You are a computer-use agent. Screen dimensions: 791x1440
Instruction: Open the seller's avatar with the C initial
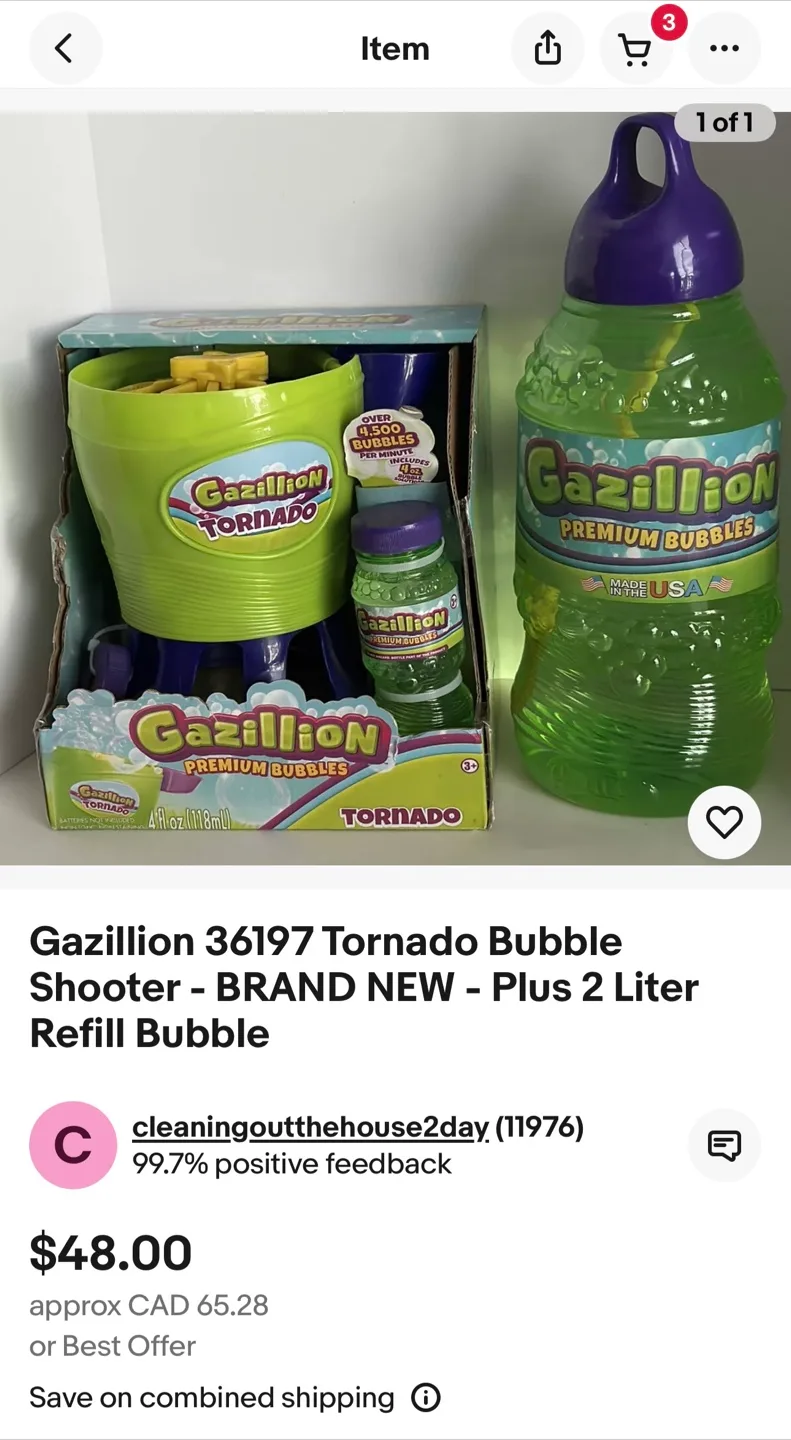click(72, 1145)
